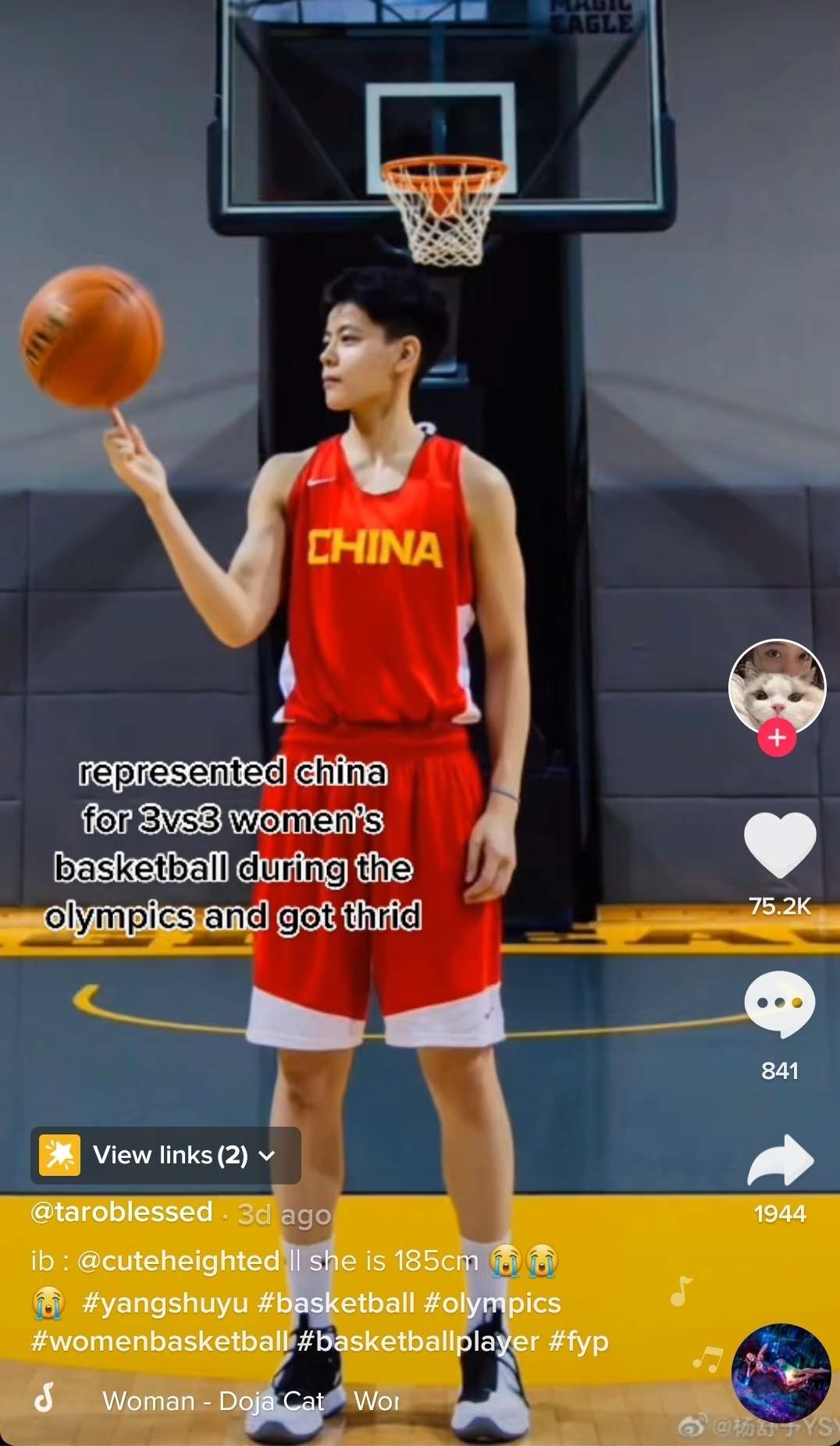Viewport: 840px width, 1446px height.
Task: Open the Woman - Doja Cat sound
Action: tap(212, 1401)
